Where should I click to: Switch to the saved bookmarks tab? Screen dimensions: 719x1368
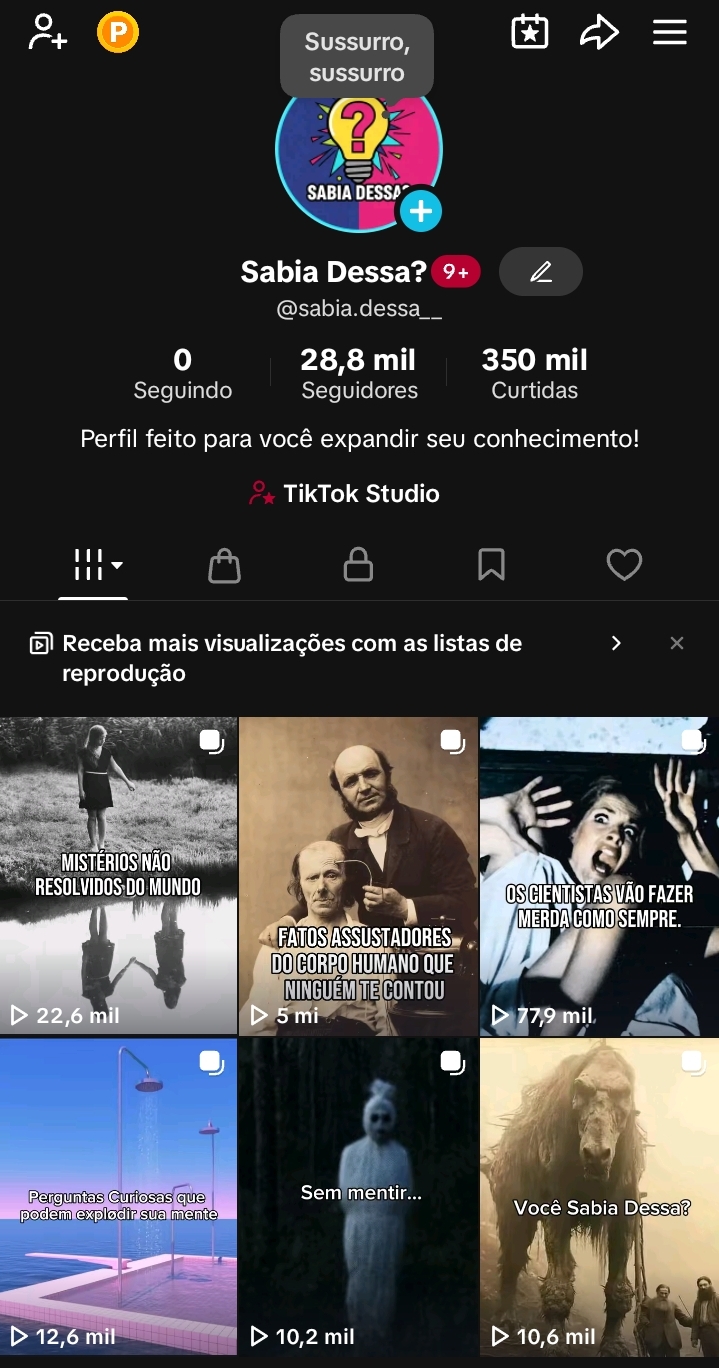(491, 566)
